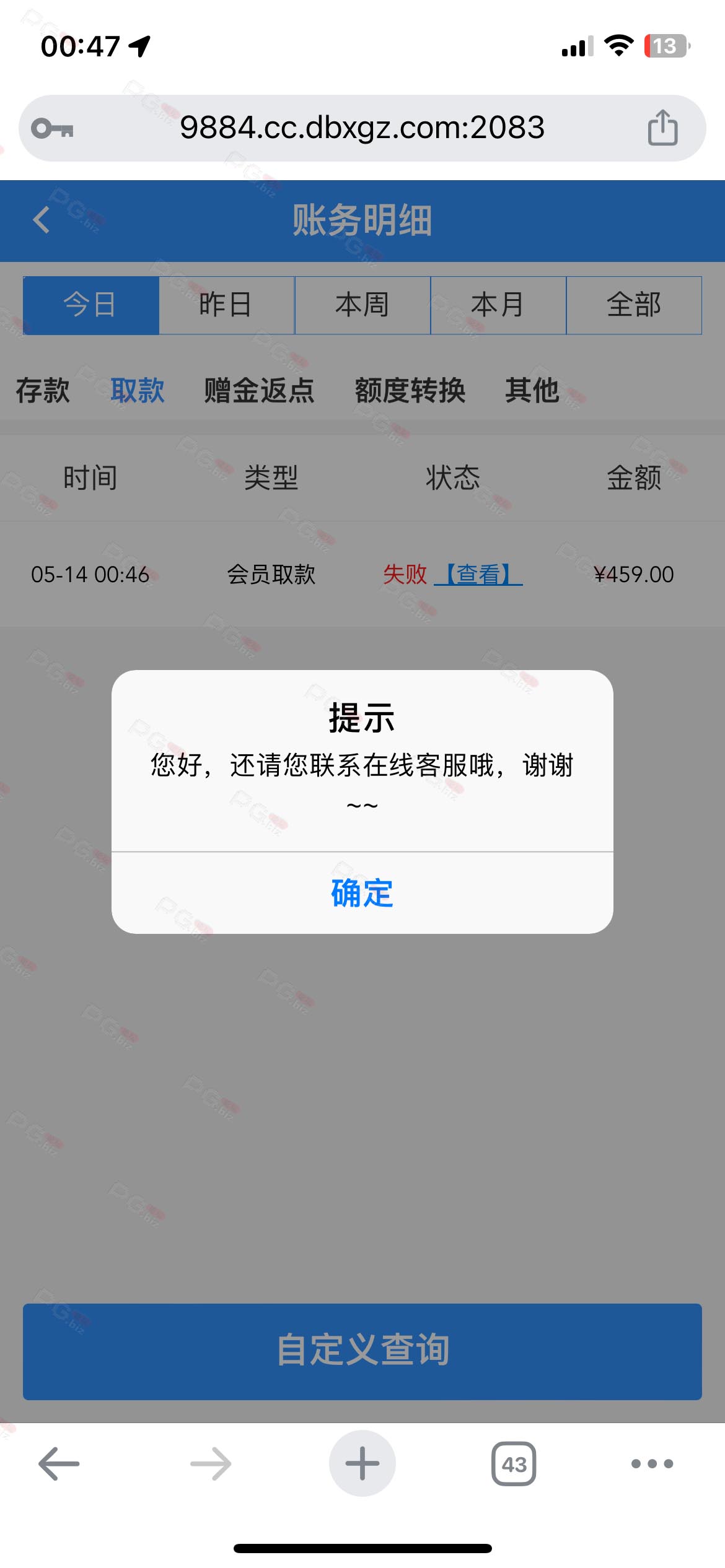Image resolution: width=725 pixels, height=1568 pixels.
Task: Open the tab switcher showing 43
Action: coord(514,1463)
